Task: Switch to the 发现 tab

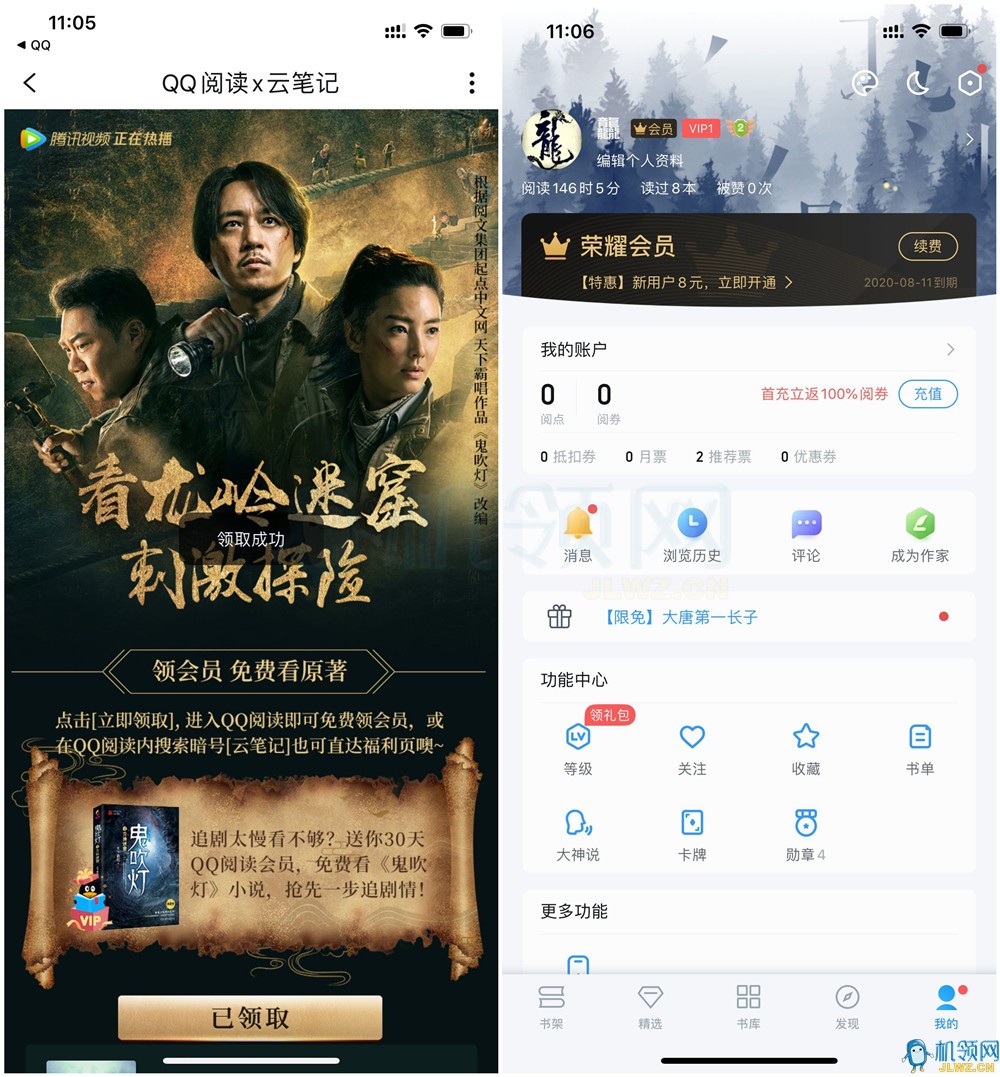Action: click(847, 1006)
